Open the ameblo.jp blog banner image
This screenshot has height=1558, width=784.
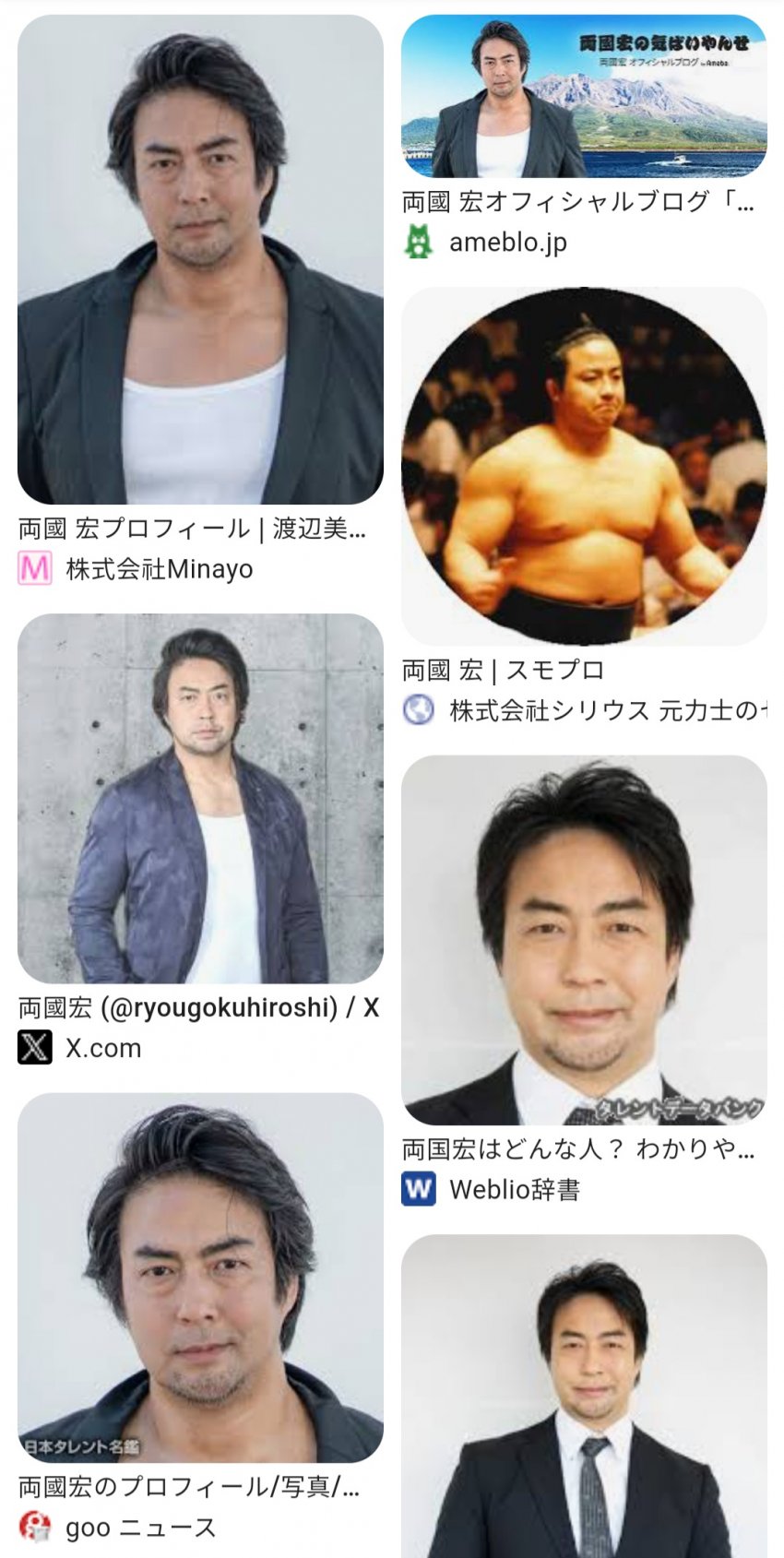coord(584,96)
